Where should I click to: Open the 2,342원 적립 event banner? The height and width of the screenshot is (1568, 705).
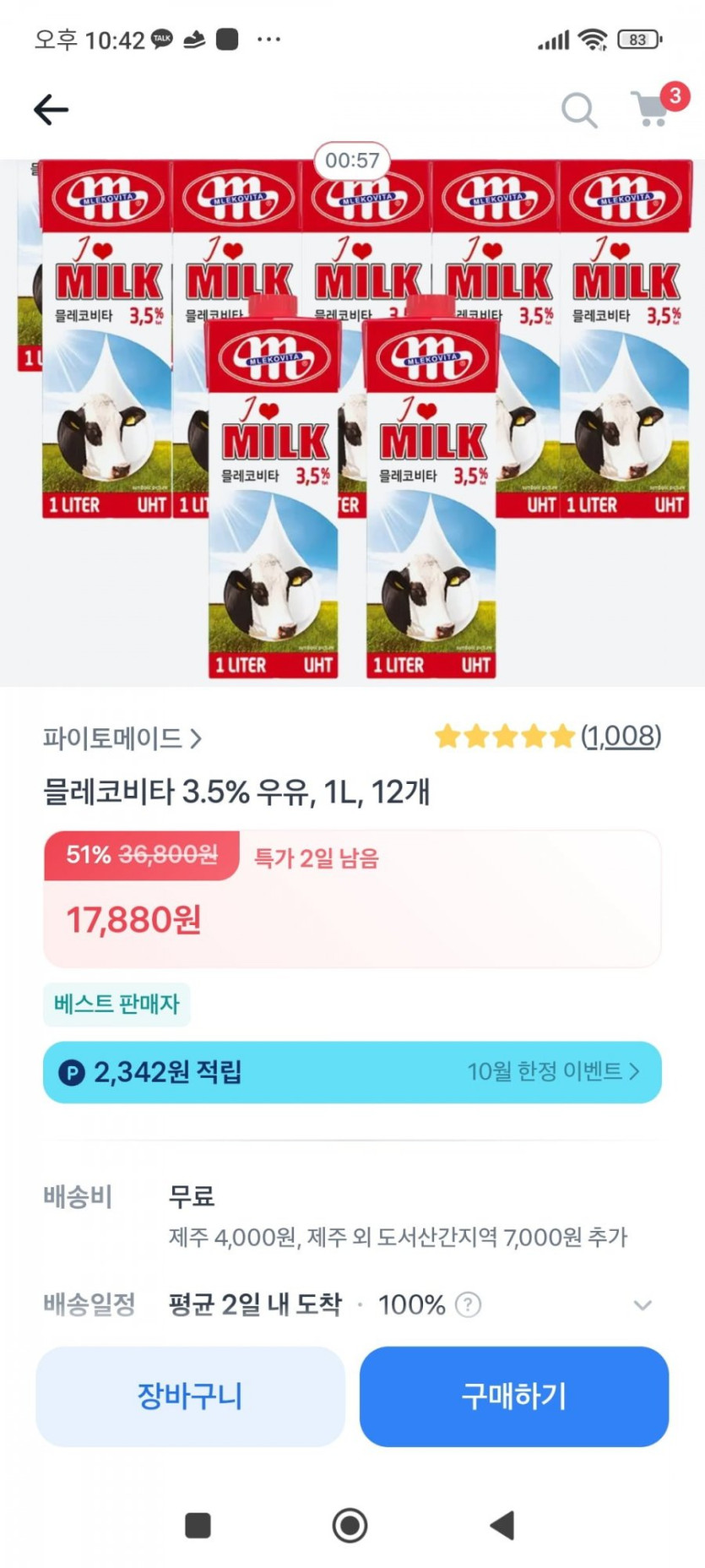pos(352,1072)
